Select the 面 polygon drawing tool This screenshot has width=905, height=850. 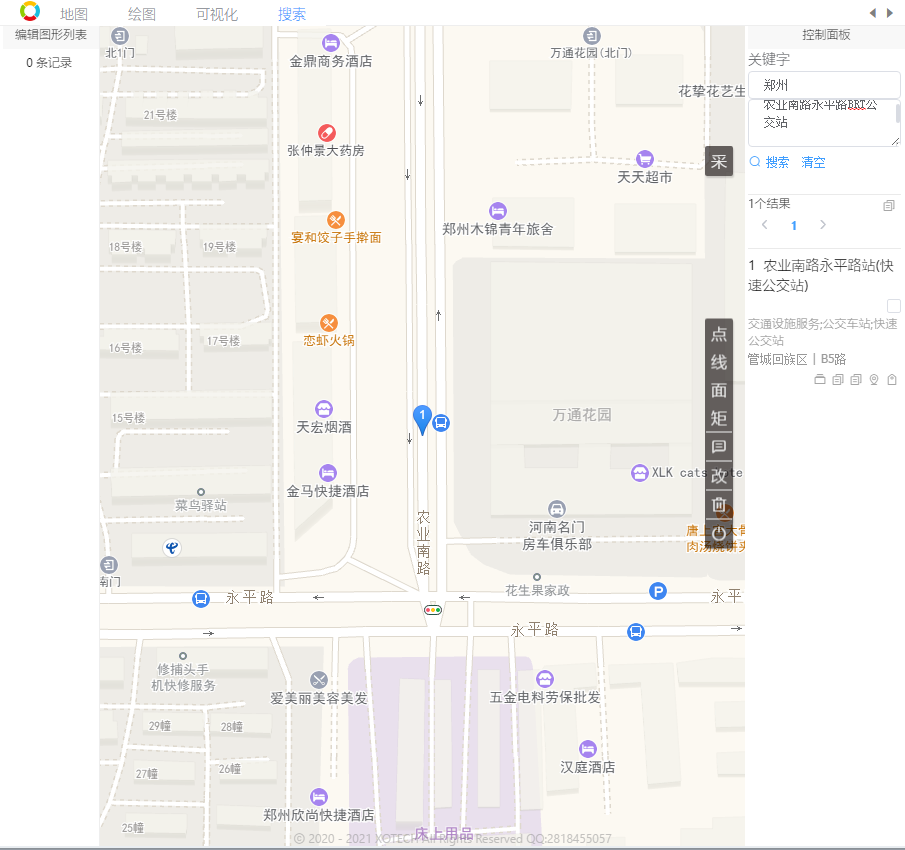[718, 390]
